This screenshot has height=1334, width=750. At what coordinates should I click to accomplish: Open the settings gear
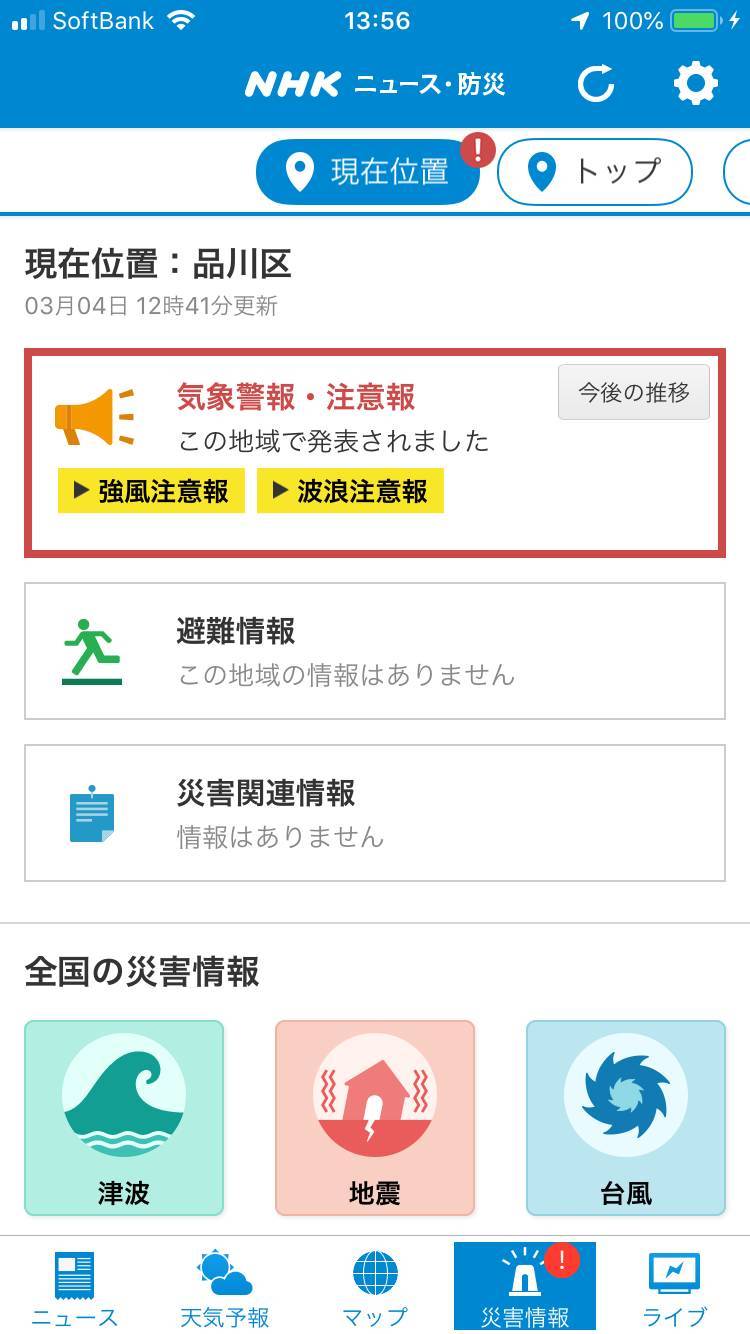coord(695,84)
